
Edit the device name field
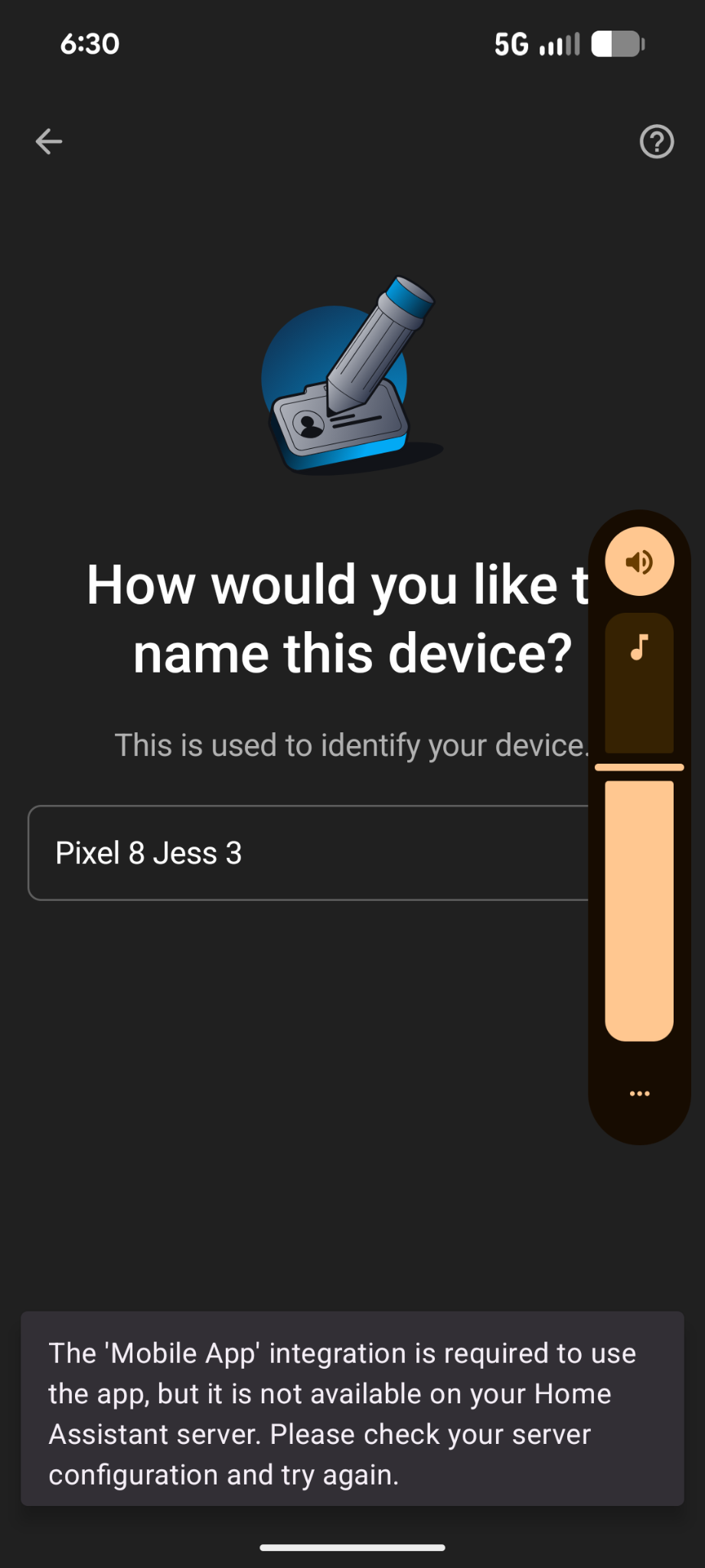306,853
